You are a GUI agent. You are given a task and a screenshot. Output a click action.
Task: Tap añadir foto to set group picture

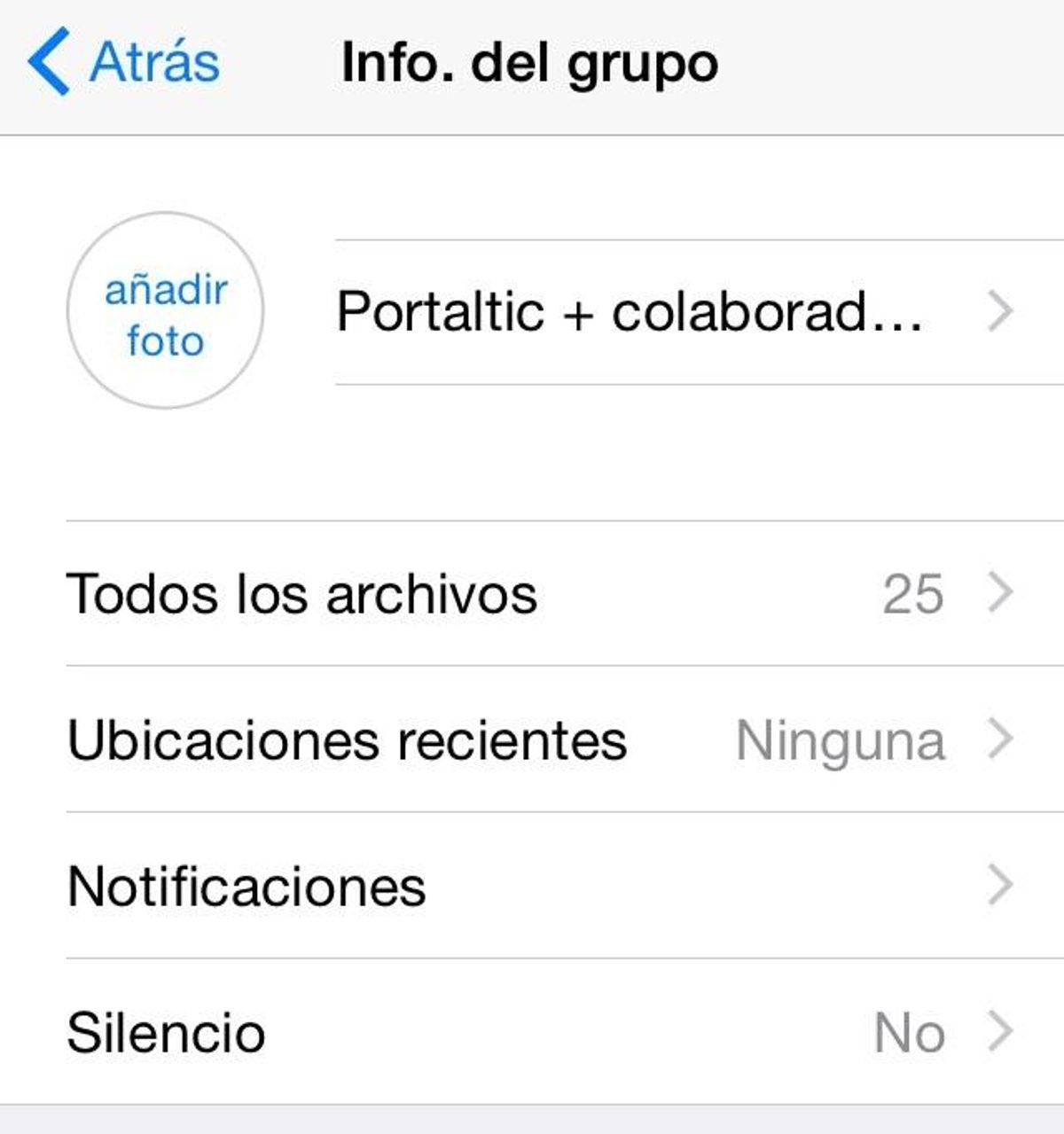[x=165, y=311]
